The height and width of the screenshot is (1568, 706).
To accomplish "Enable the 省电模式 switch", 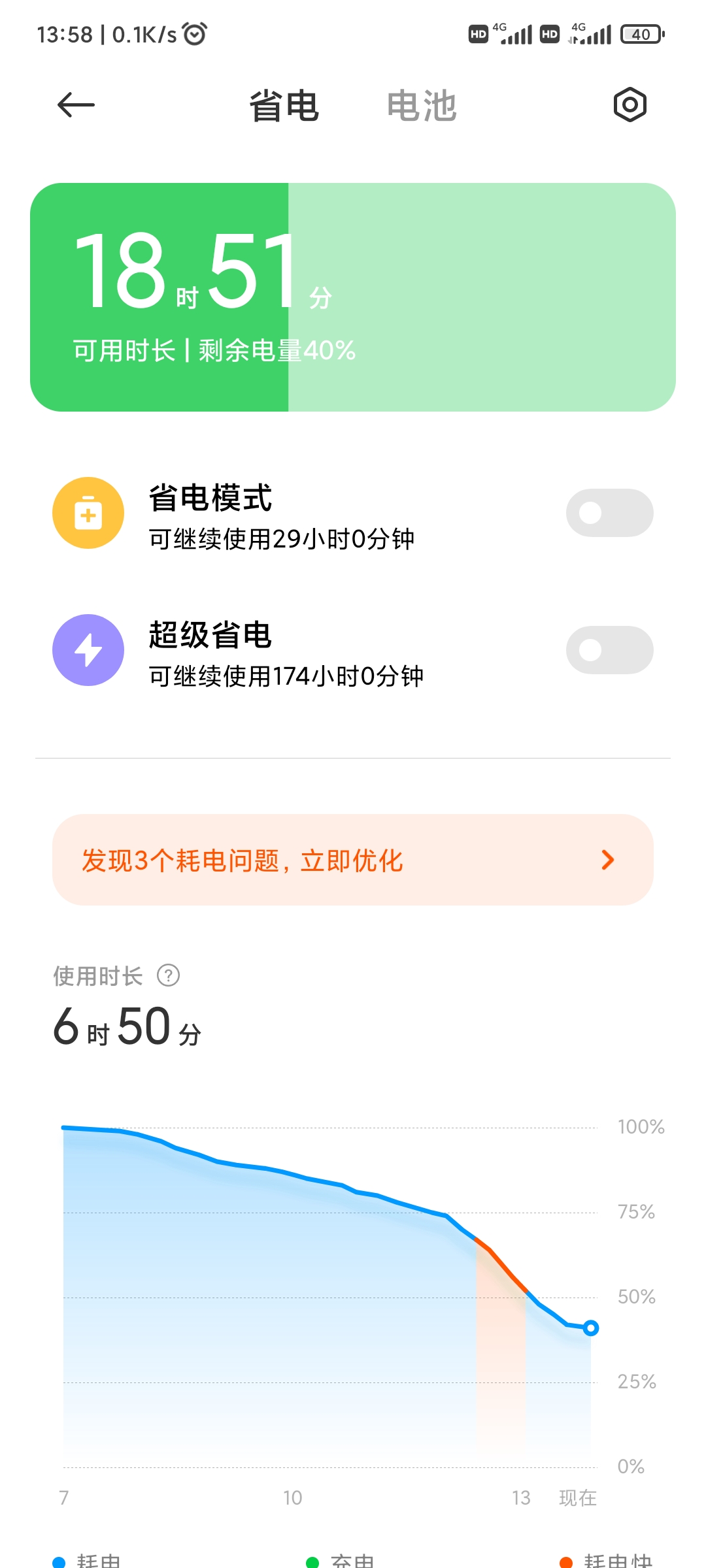I will [609, 513].
